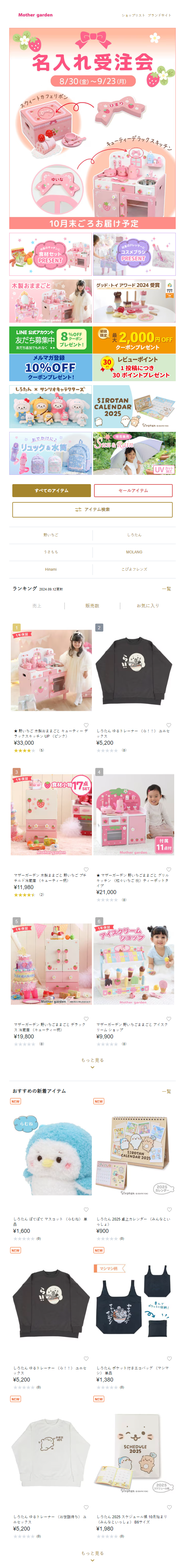The height and width of the screenshot is (1568, 185).
Task: Select the しろたん category
Action: [134, 535]
